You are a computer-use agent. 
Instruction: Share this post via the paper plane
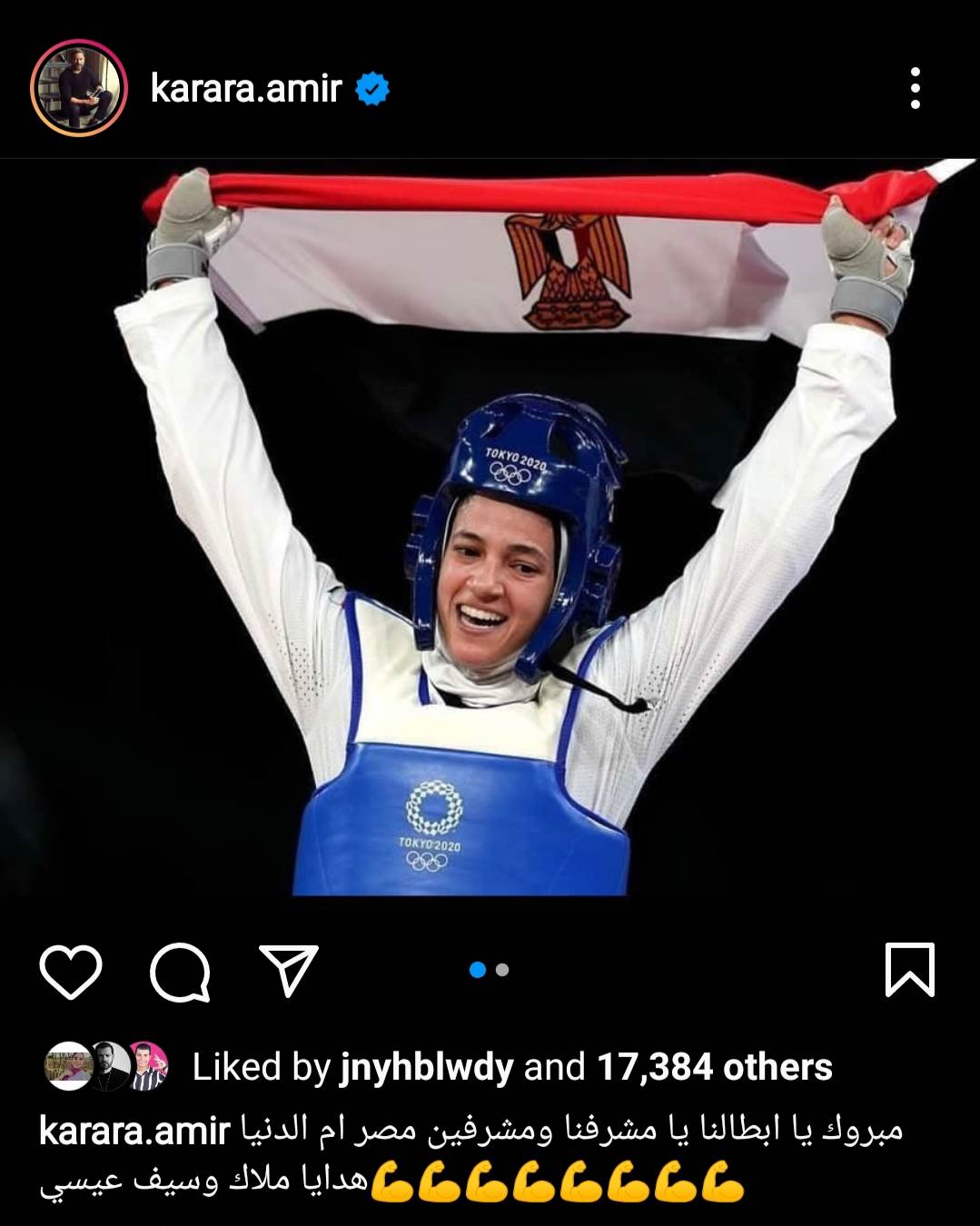(289, 969)
